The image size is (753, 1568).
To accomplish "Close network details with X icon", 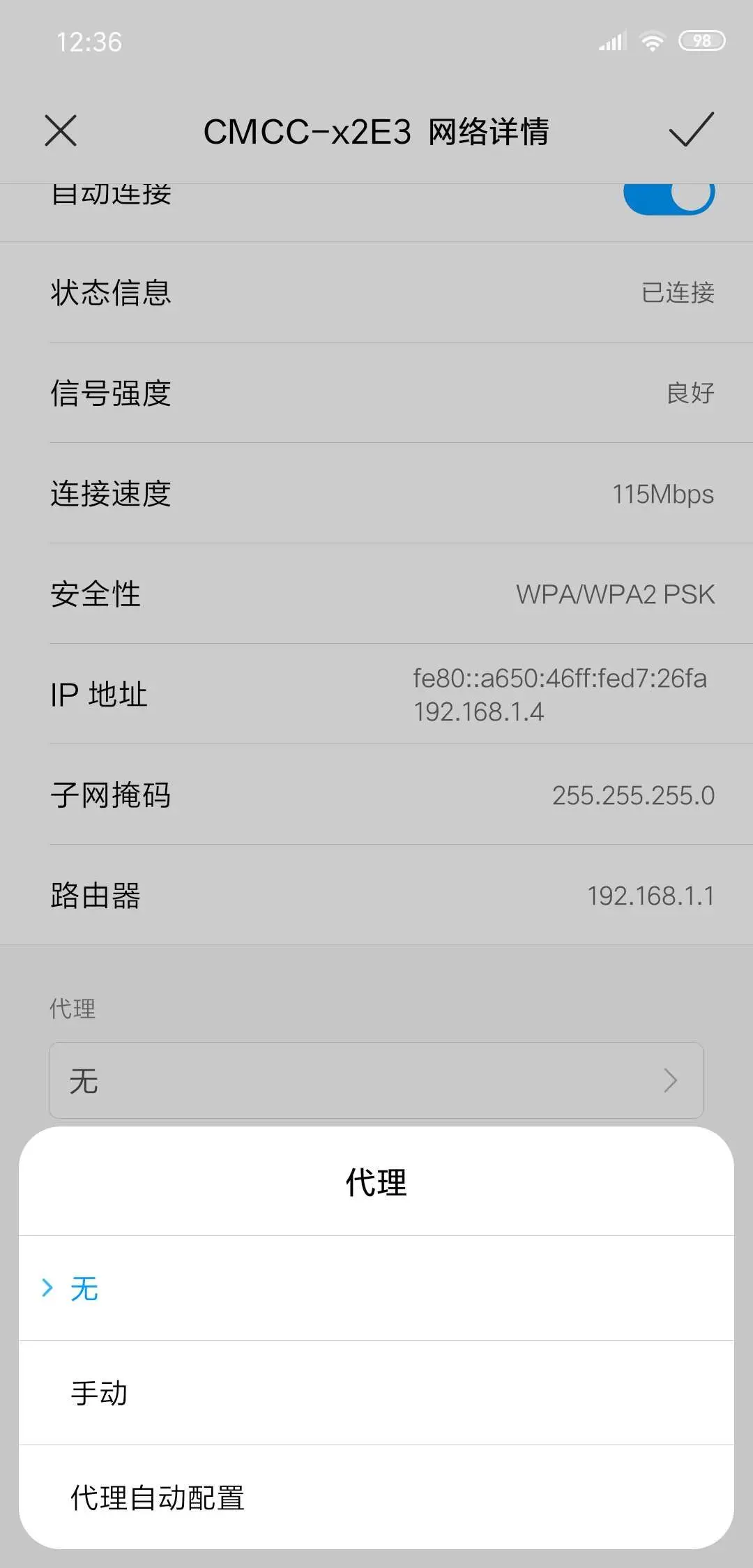I will coord(61,130).
